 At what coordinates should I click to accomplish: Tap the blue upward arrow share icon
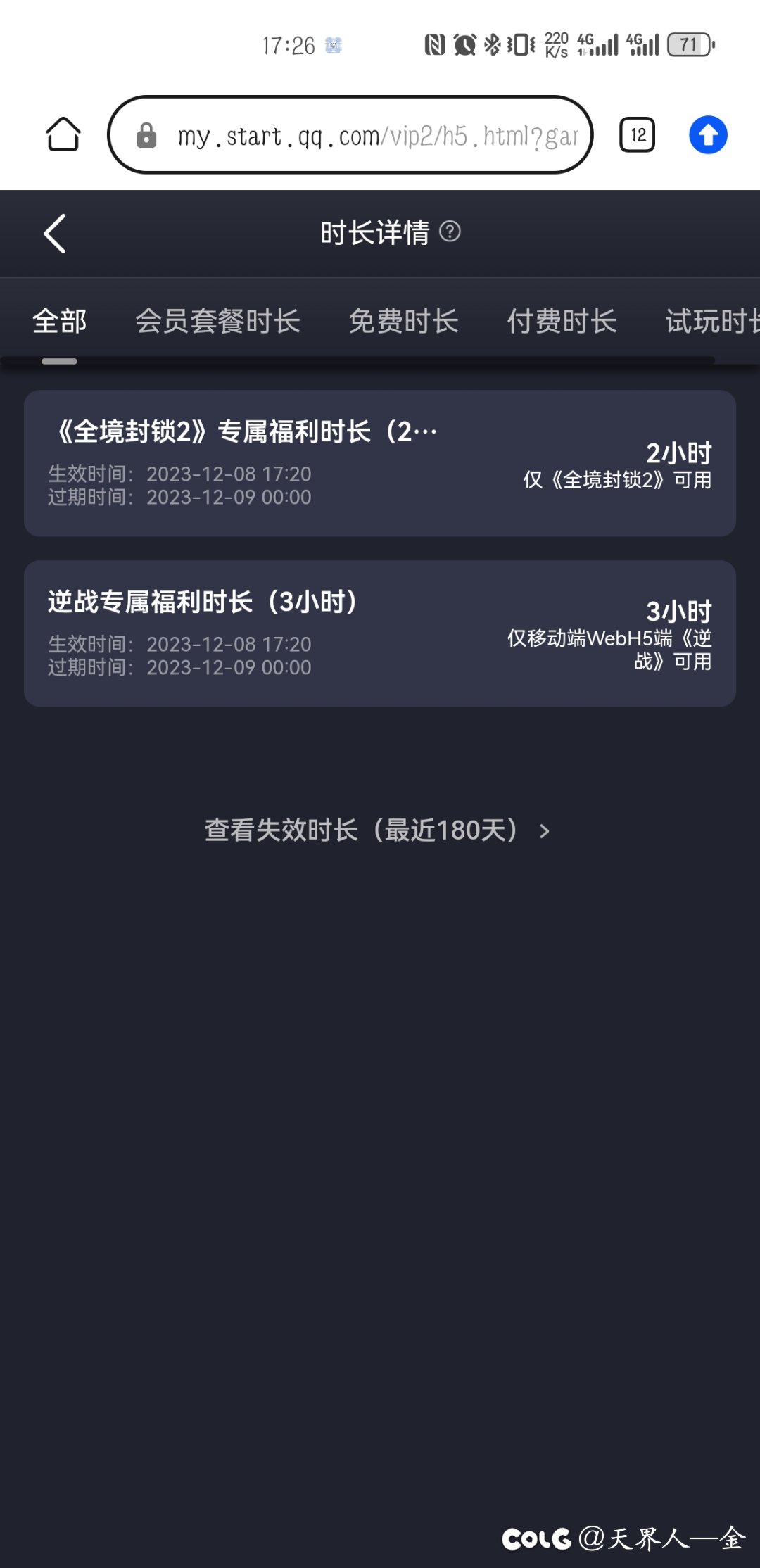coord(708,135)
